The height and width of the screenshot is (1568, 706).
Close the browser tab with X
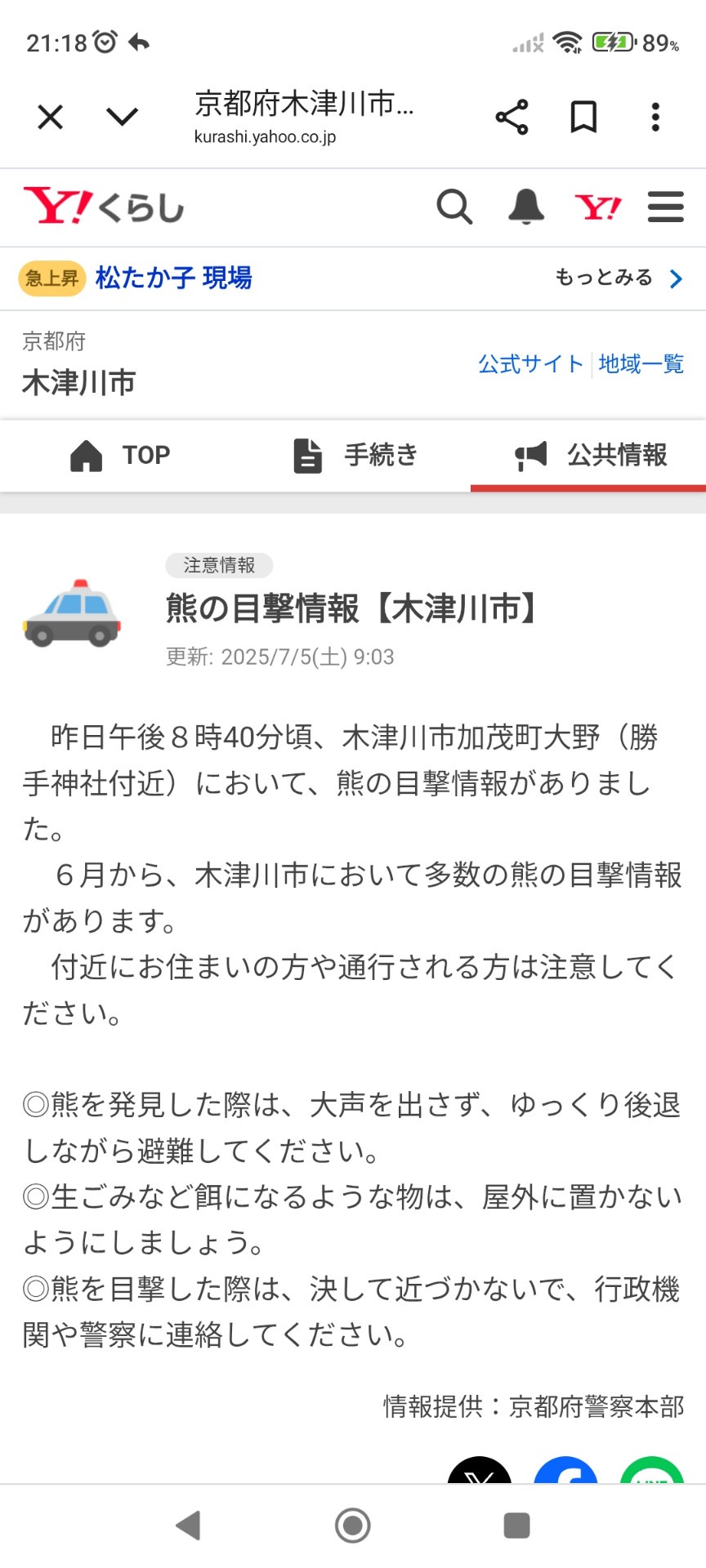tap(50, 117)
